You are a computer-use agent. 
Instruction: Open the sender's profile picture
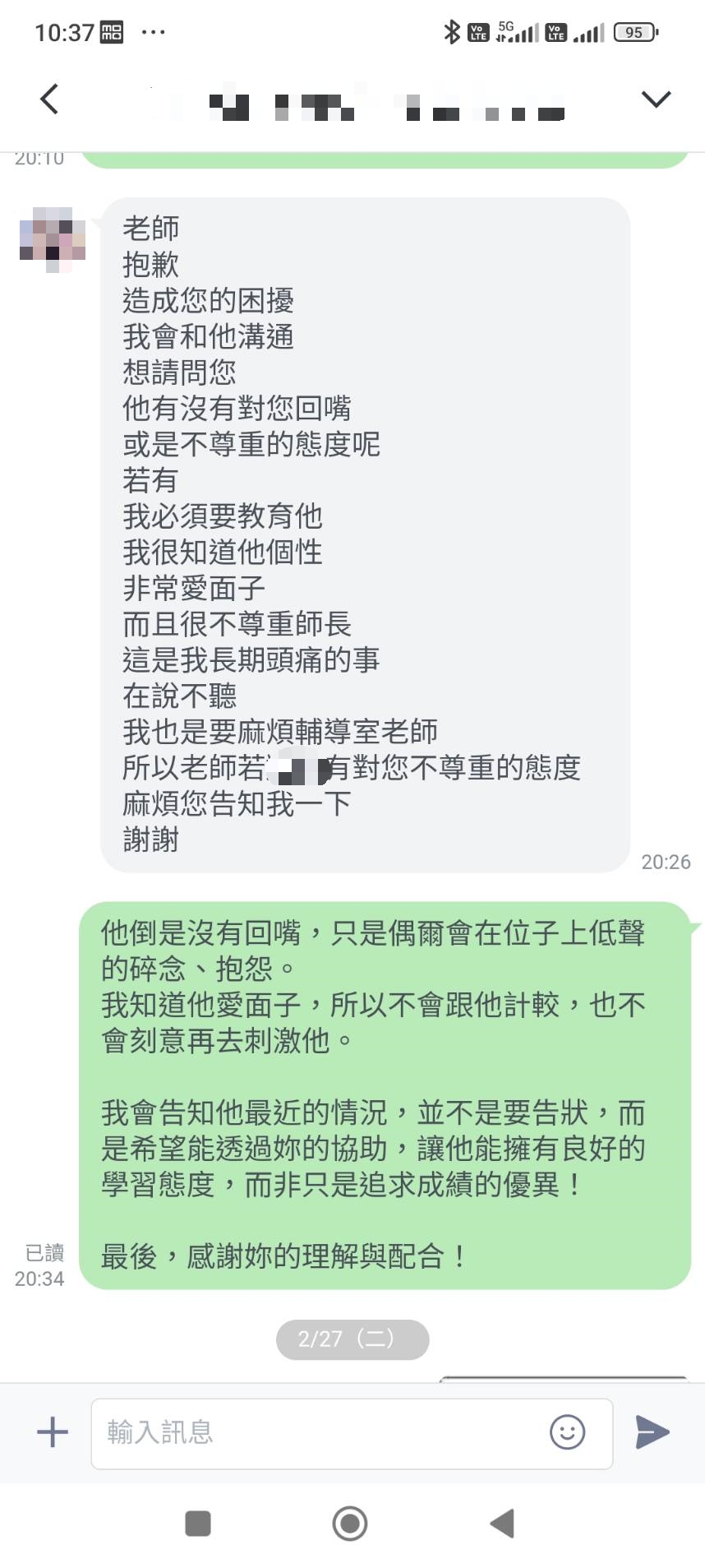[x=53, y=239]
